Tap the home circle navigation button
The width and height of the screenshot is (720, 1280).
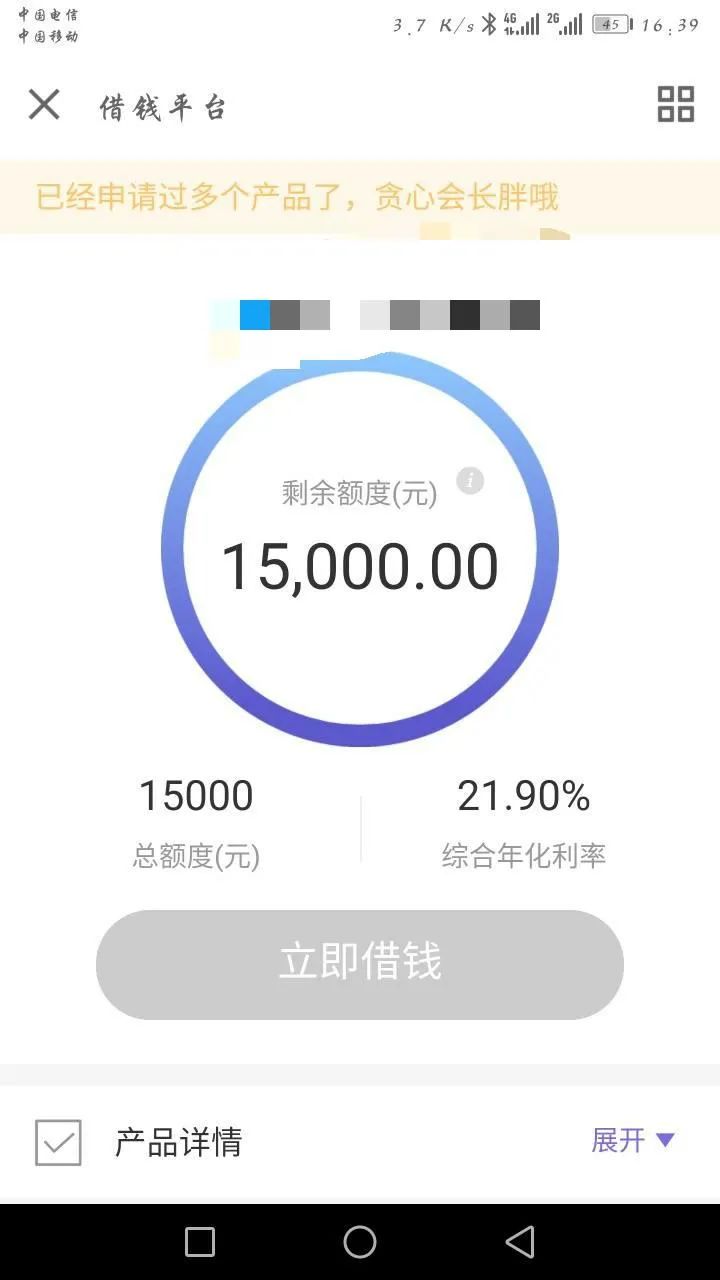(x=360, y=1243)
